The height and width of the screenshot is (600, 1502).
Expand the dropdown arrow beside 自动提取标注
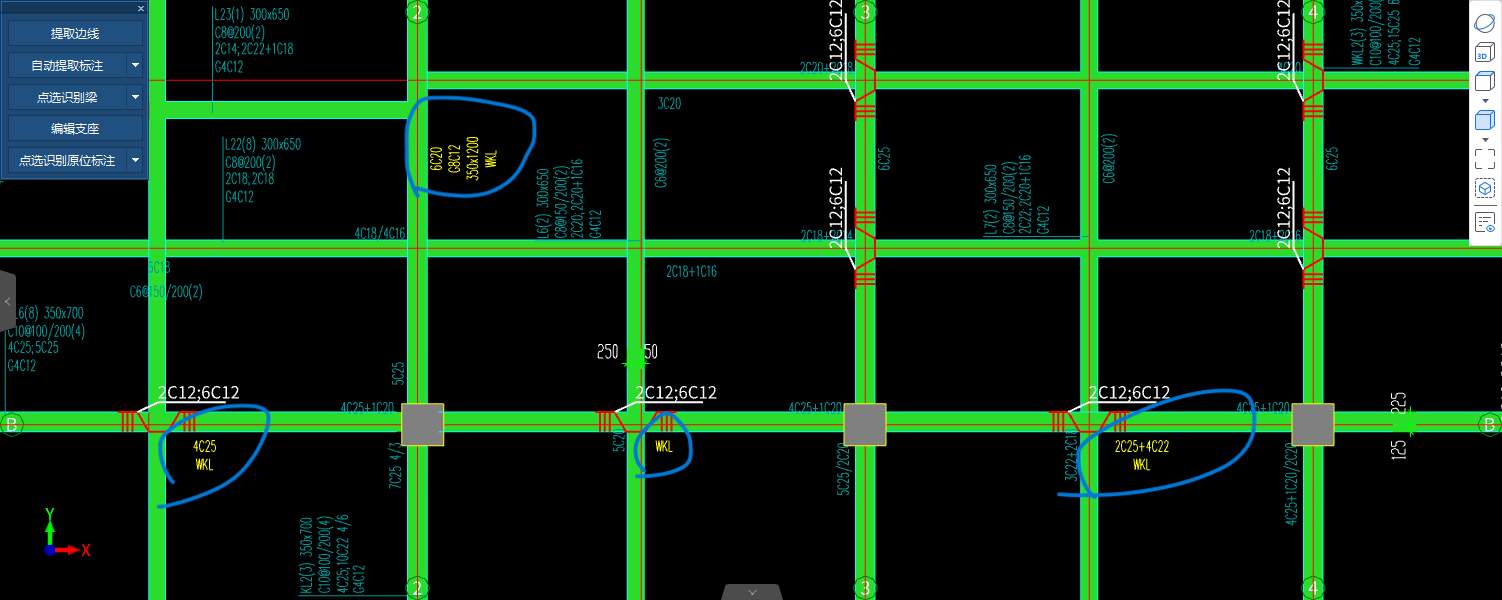click(135, 66)
